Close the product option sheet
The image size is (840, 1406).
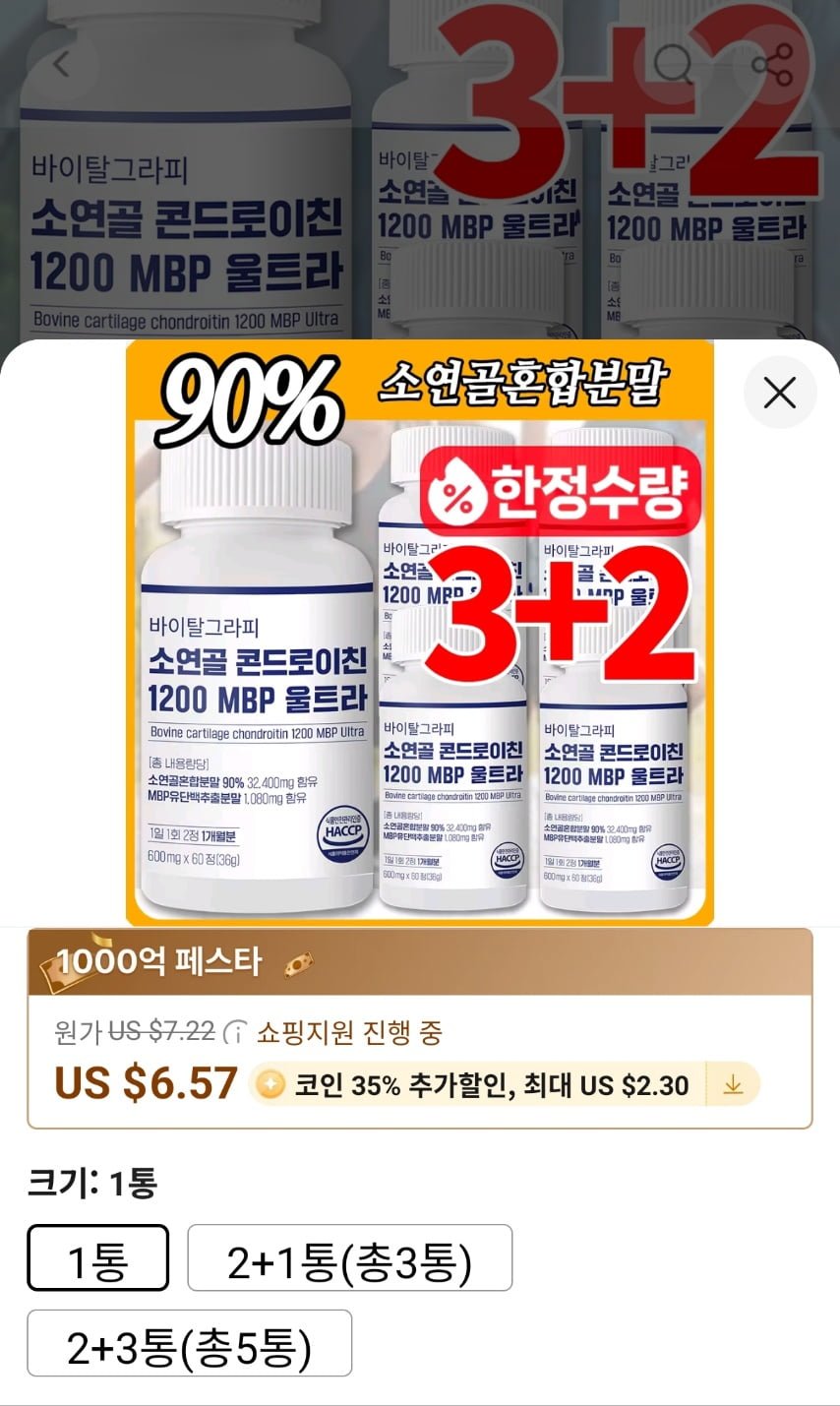click(780, 393)
